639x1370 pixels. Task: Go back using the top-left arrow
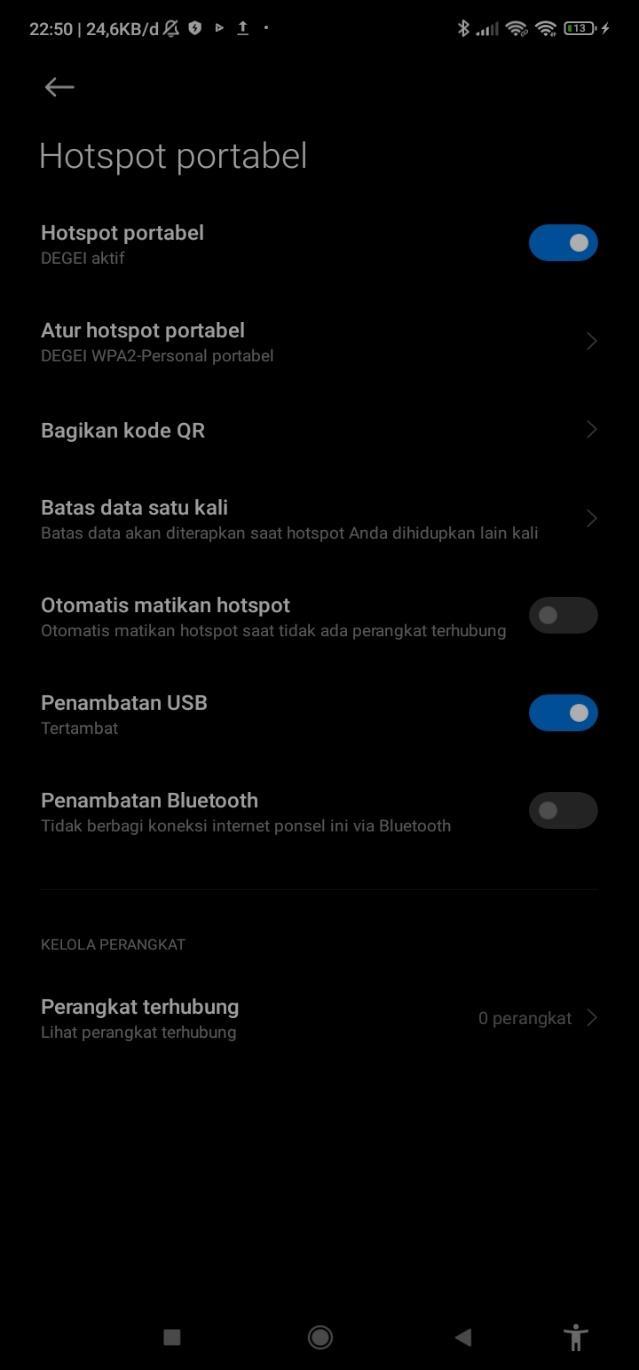(x=59, y=87)
